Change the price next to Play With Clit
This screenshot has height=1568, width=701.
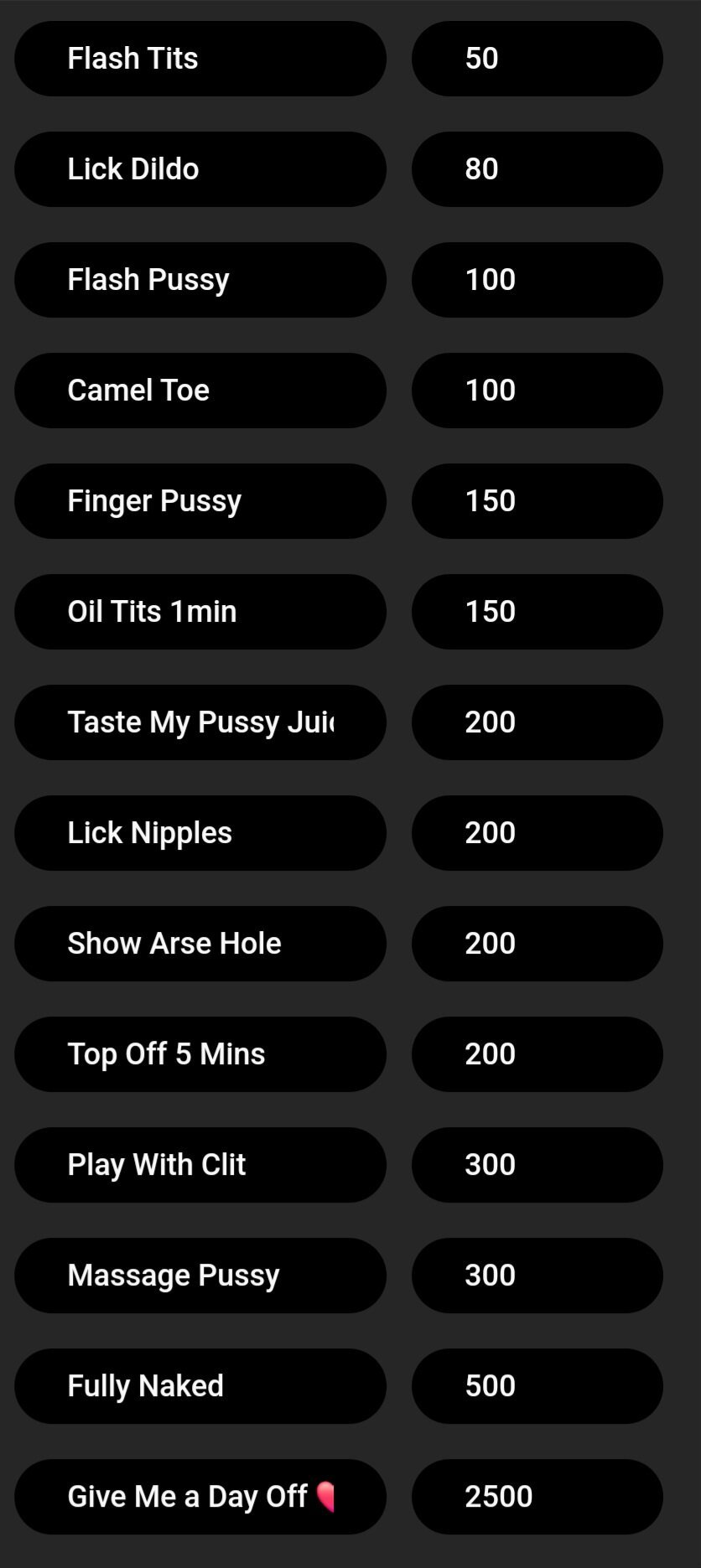(537, 1165)
